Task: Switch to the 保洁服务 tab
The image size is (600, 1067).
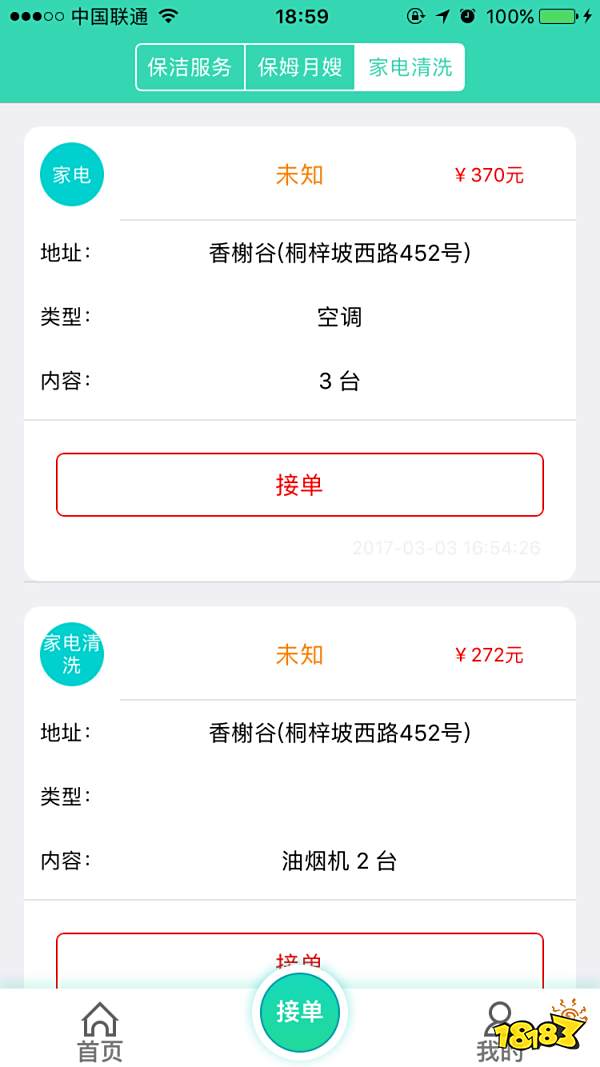Action: [190, 67]
